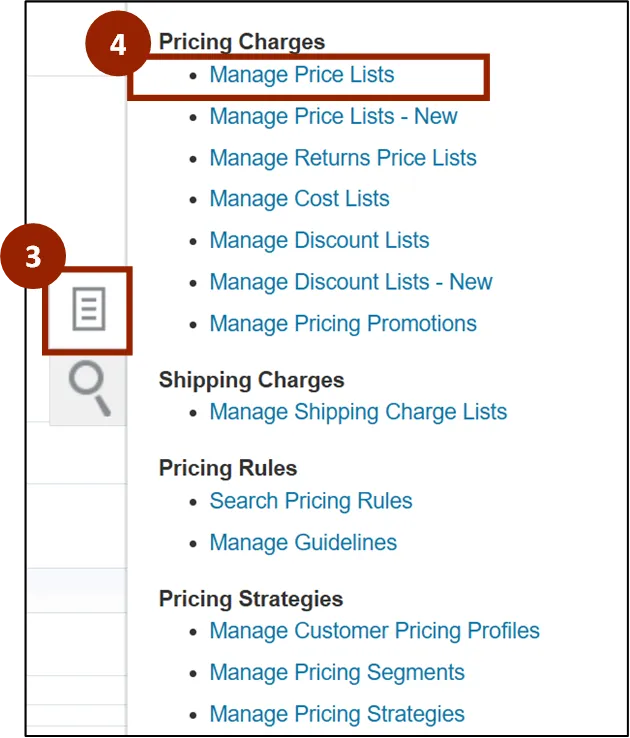Image resolution: width=630 pixels, height=738 pixels.
Task: Select the Manage Guidelines link
Action: (303, 543)
